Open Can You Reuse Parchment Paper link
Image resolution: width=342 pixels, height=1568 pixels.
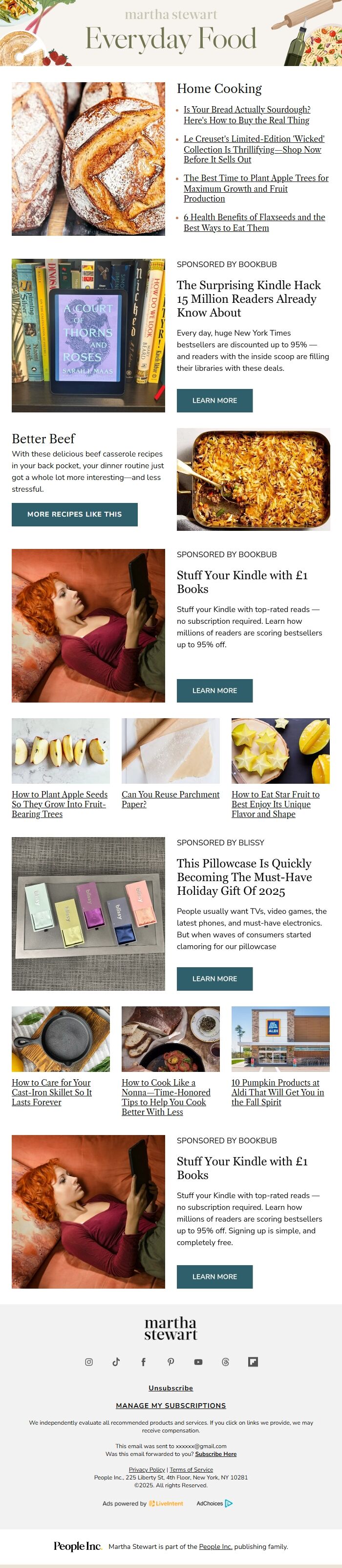(170, 799)
